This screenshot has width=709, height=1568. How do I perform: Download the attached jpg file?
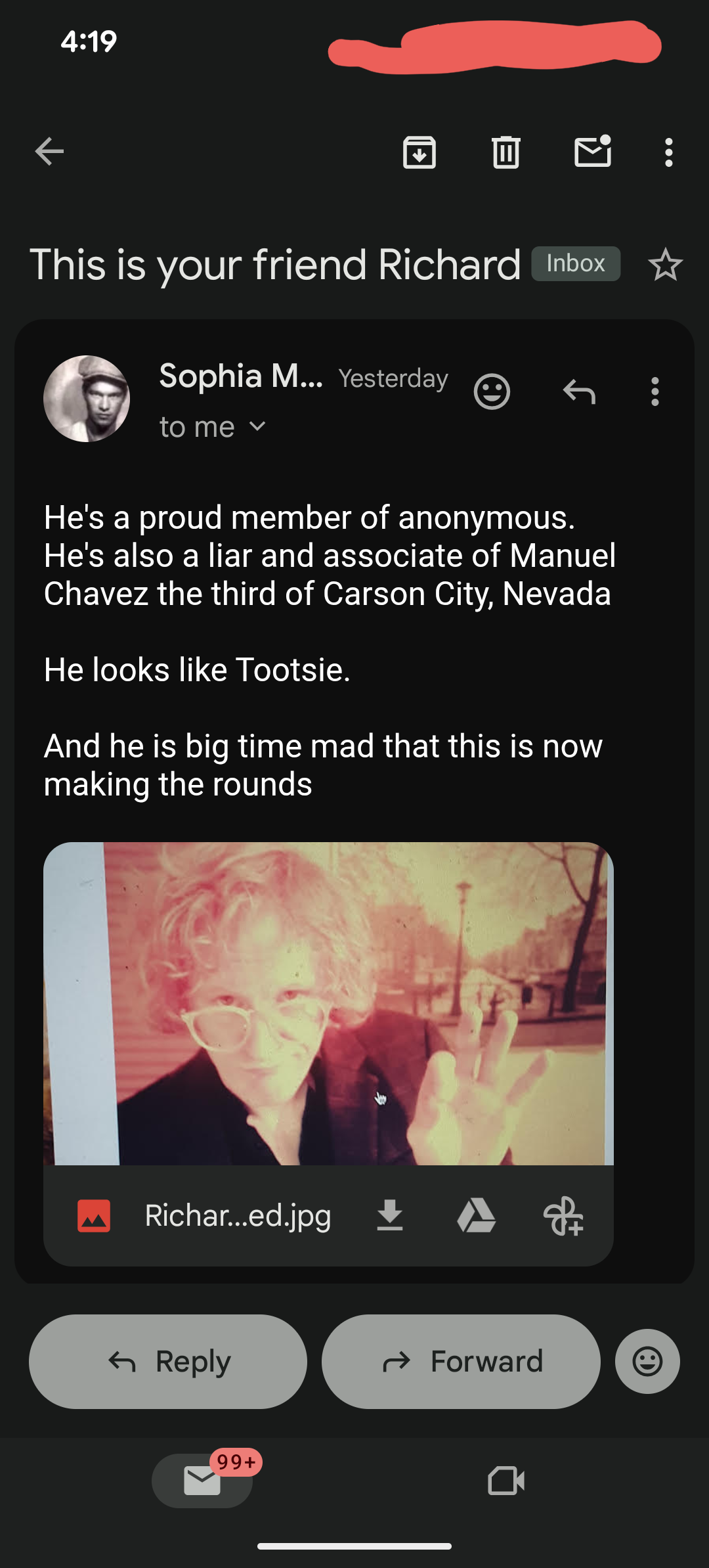click(390, 1216)
